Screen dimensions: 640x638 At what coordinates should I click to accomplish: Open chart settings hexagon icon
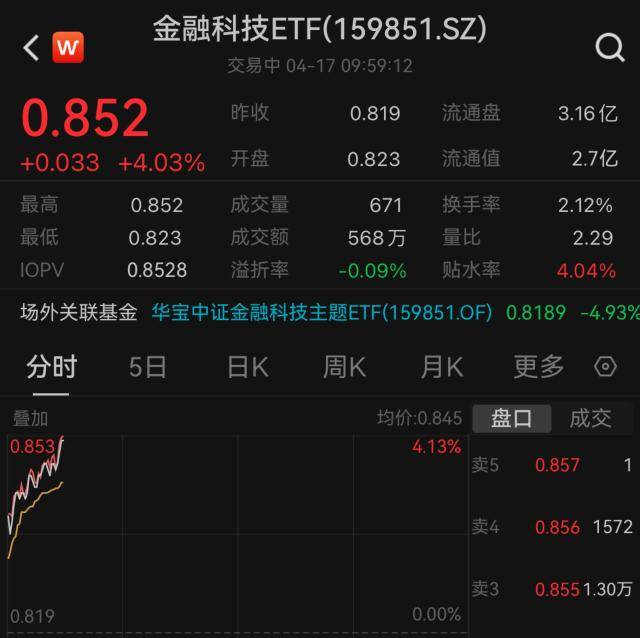(605, 367)
